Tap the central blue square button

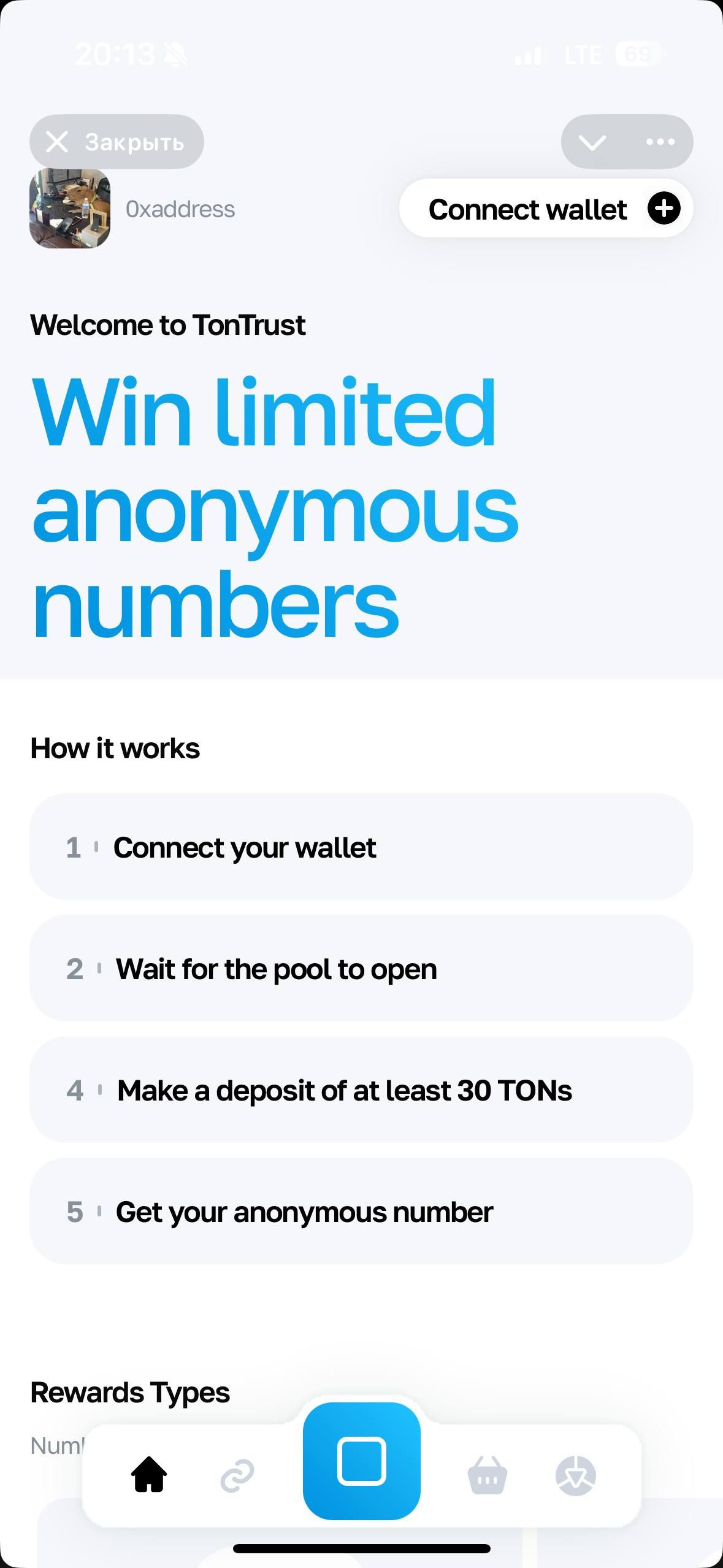pos(362,1461)
